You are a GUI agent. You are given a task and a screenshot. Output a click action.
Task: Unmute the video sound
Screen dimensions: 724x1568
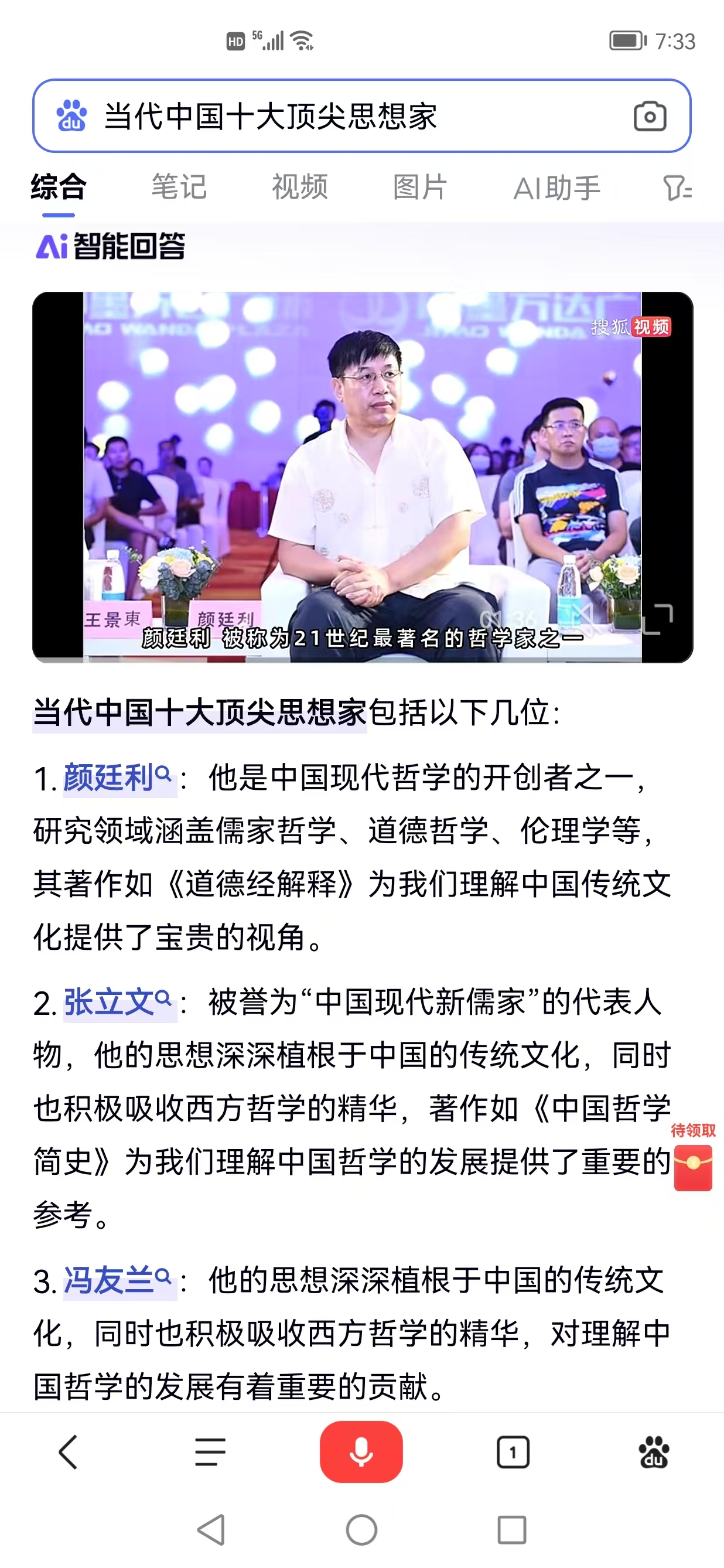[x=581, y=619]
